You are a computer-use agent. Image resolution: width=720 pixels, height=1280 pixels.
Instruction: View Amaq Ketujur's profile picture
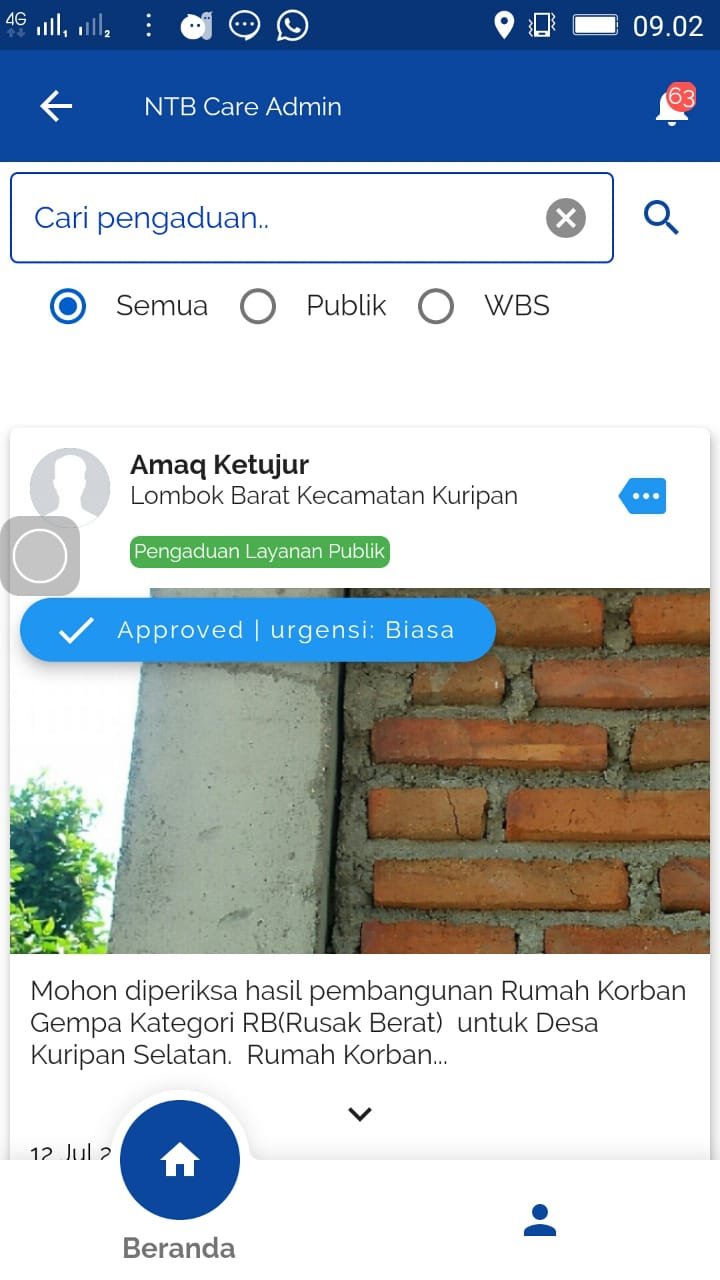pyautogui.click(x=70, y=486)
